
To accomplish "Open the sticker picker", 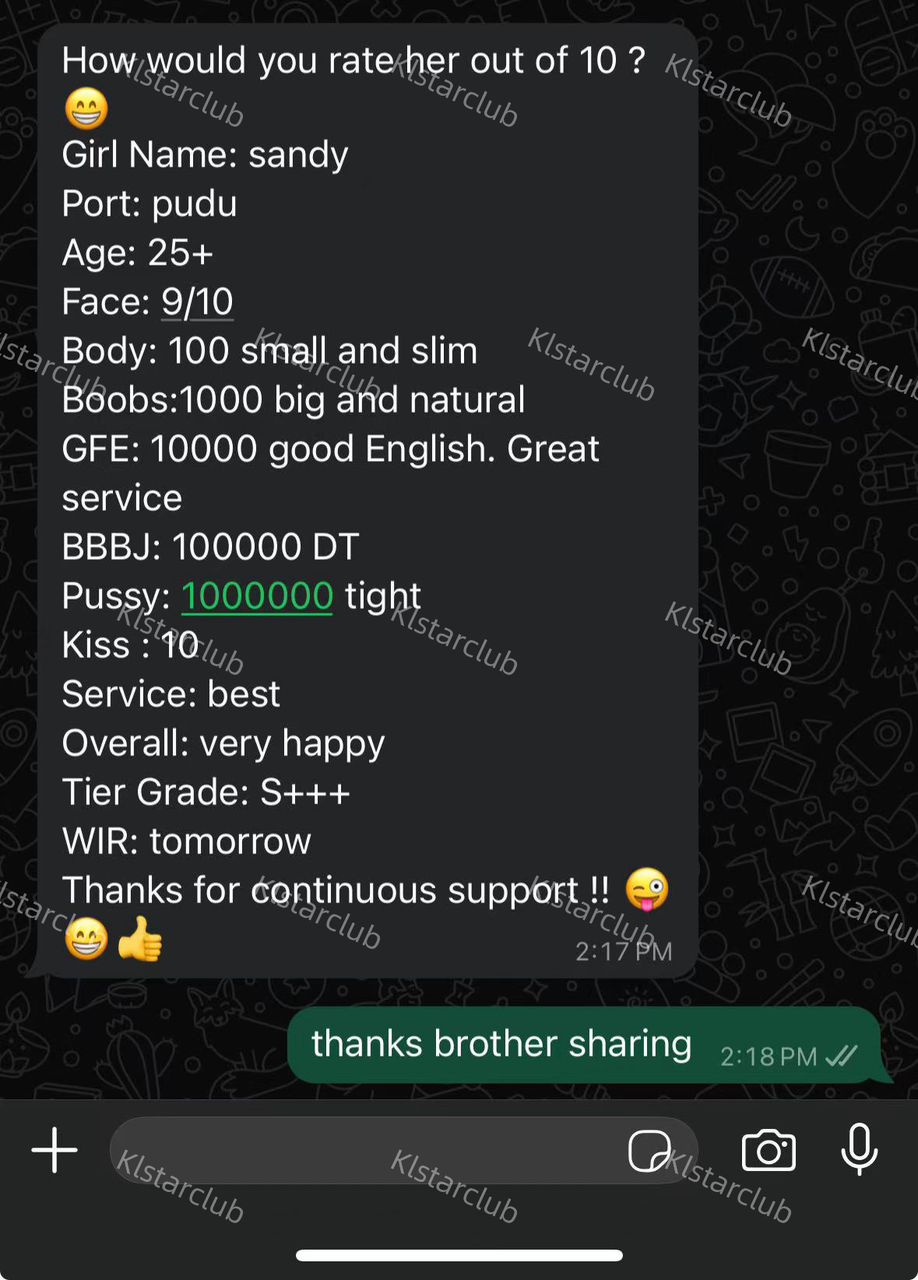I will point(649,1151).
